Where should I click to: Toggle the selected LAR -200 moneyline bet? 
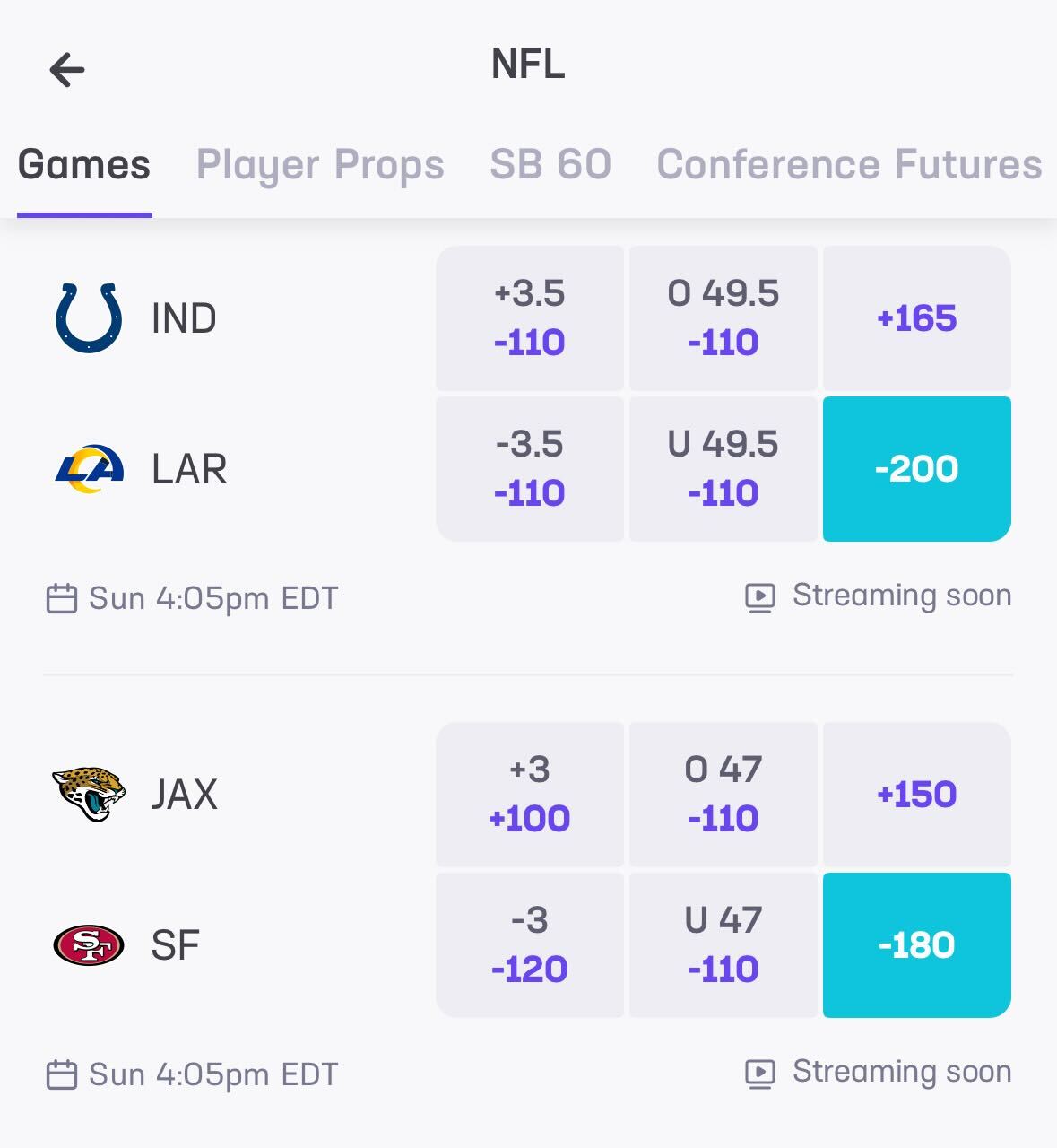916,467
